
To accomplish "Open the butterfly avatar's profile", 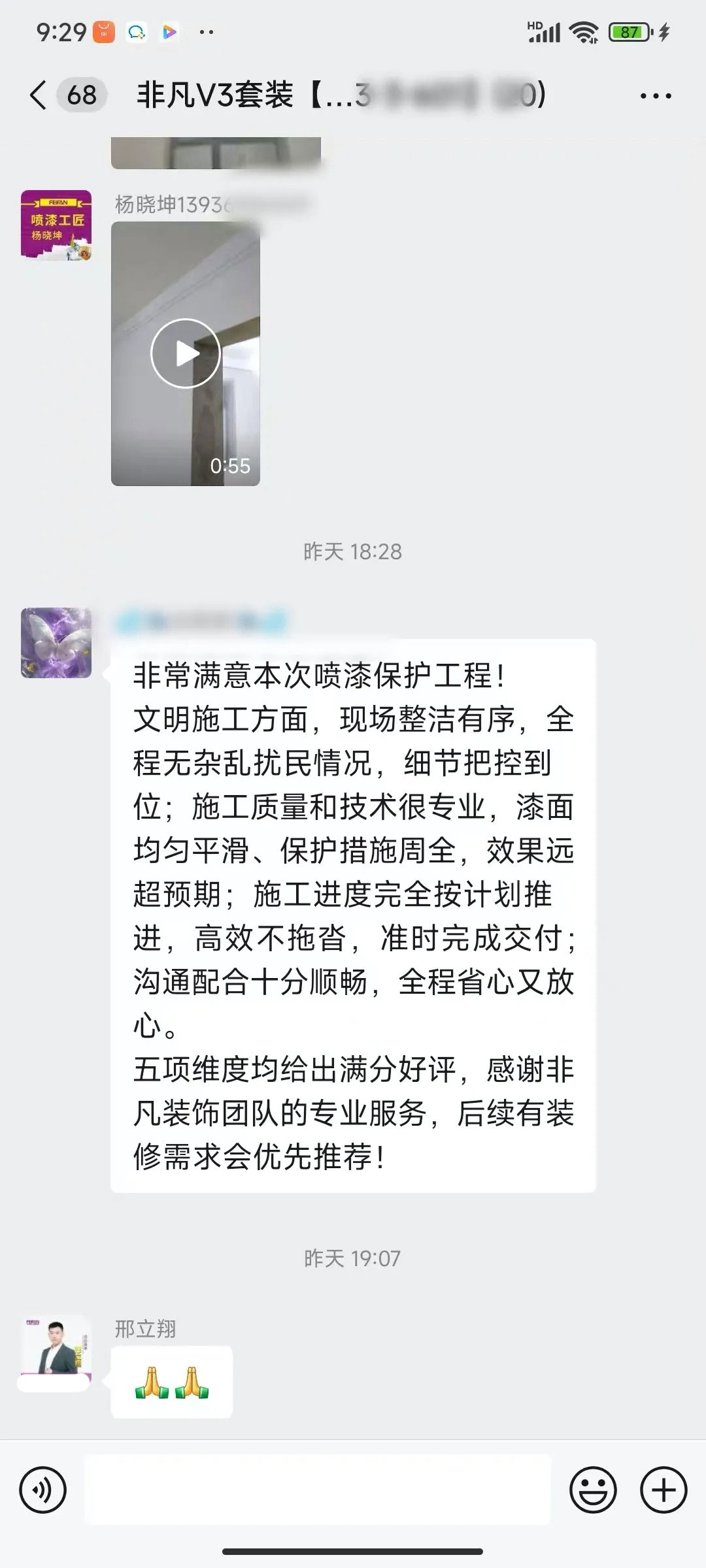I will pyautogui.click(x=56, y=643).
